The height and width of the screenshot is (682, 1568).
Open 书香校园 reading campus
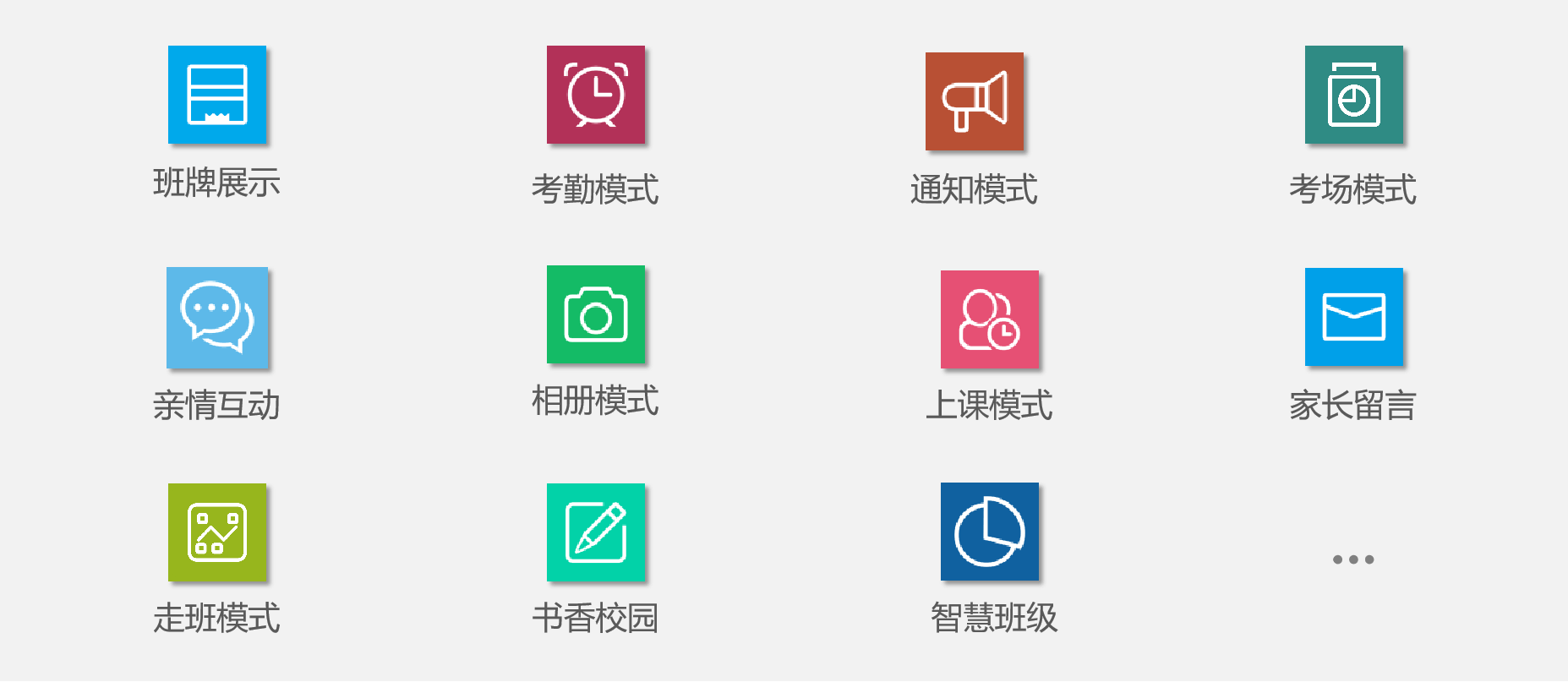[x=596, y=532]
